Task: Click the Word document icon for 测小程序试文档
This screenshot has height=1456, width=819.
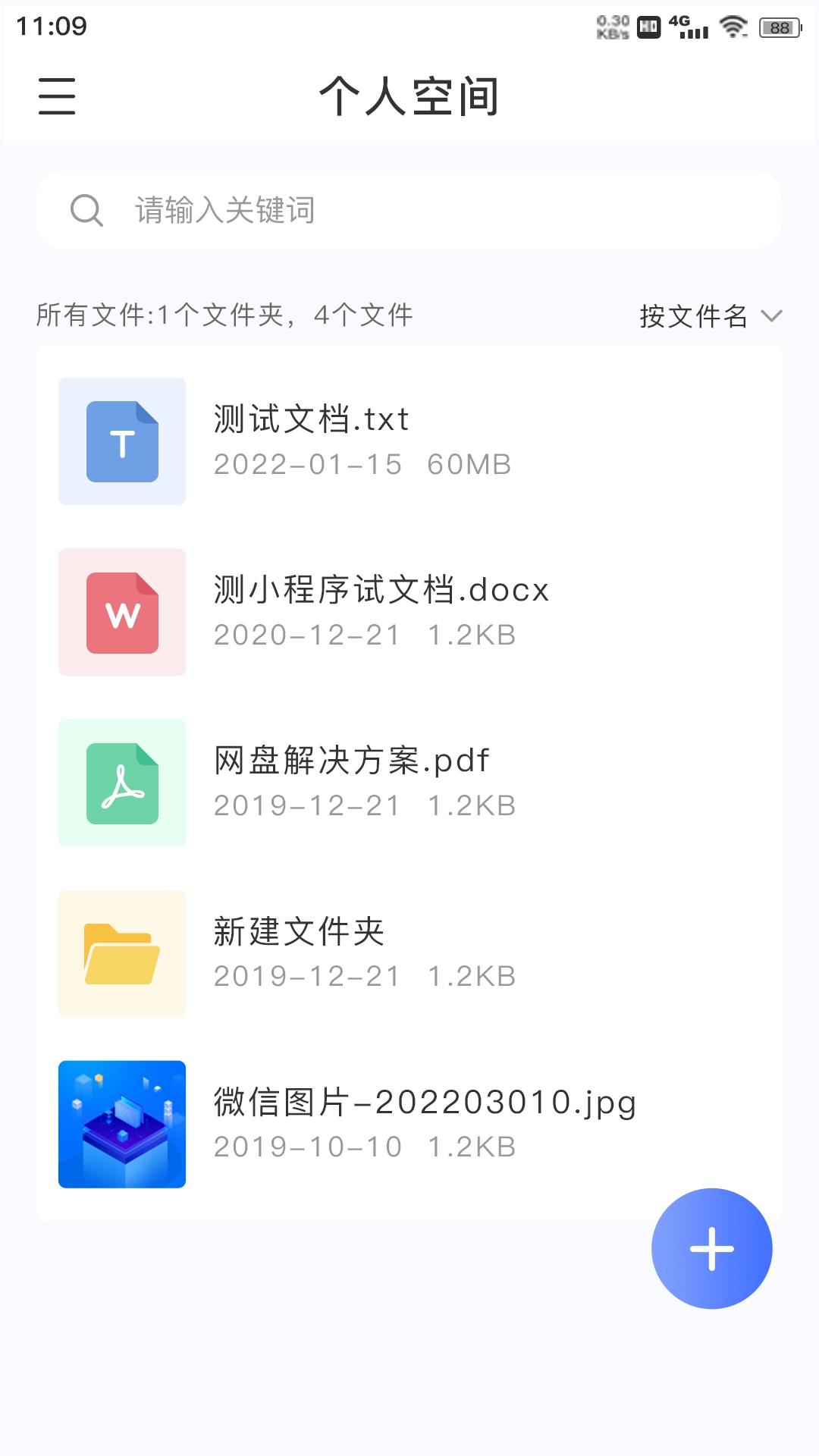Action: click(x=121, y=612)
